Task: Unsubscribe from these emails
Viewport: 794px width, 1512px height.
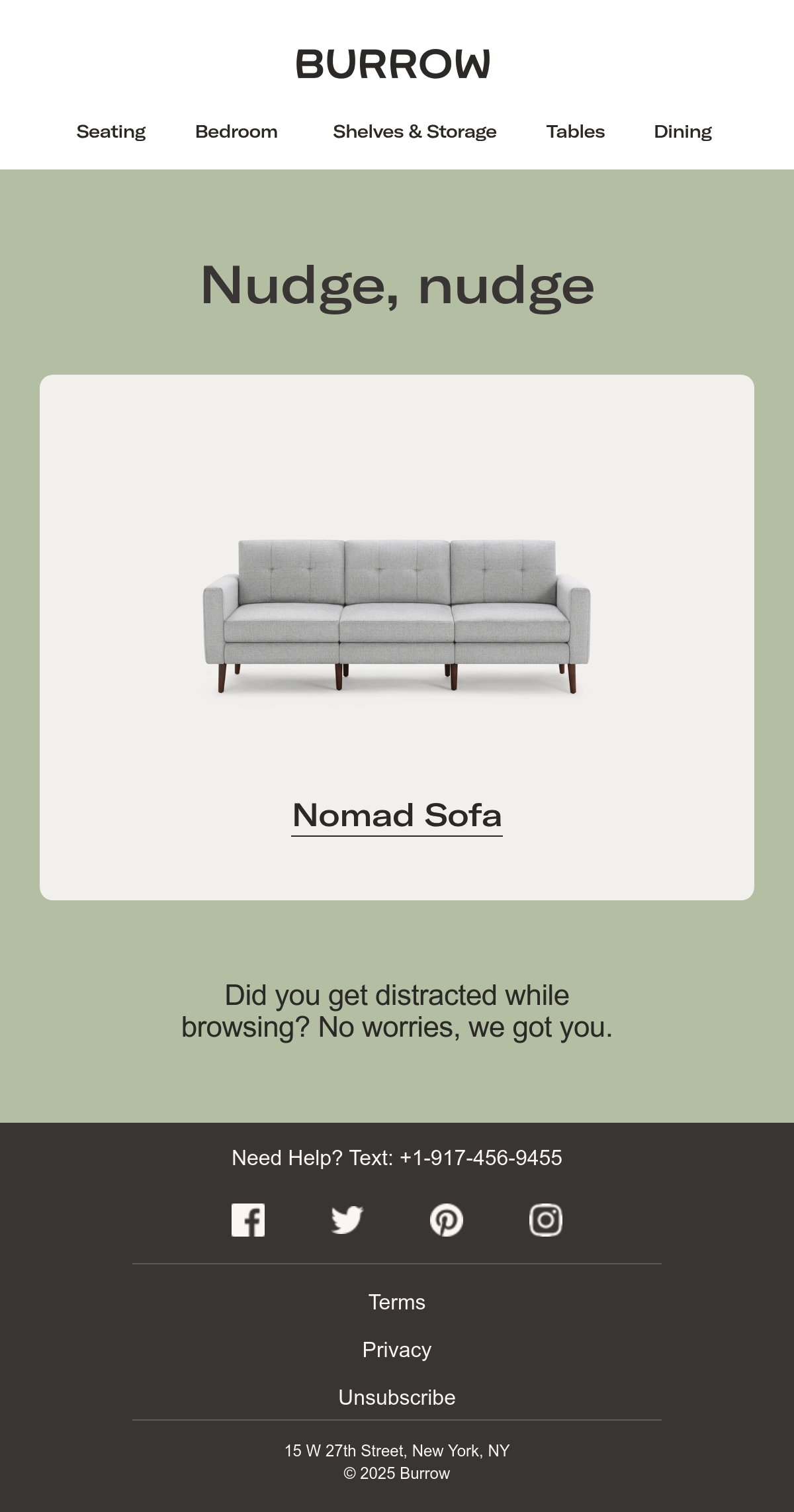Action: (397, 1397)
